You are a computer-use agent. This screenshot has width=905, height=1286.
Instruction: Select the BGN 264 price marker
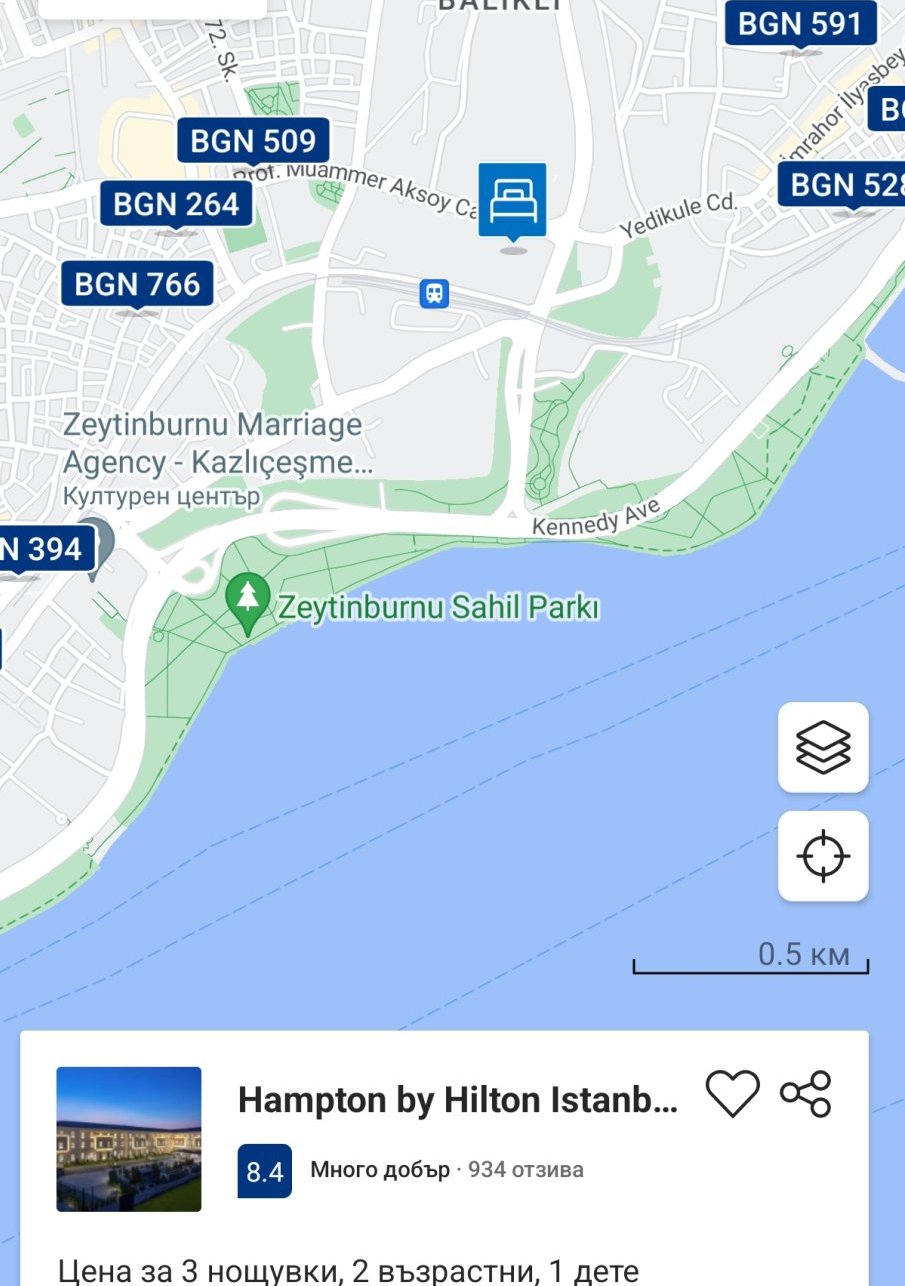176,205
